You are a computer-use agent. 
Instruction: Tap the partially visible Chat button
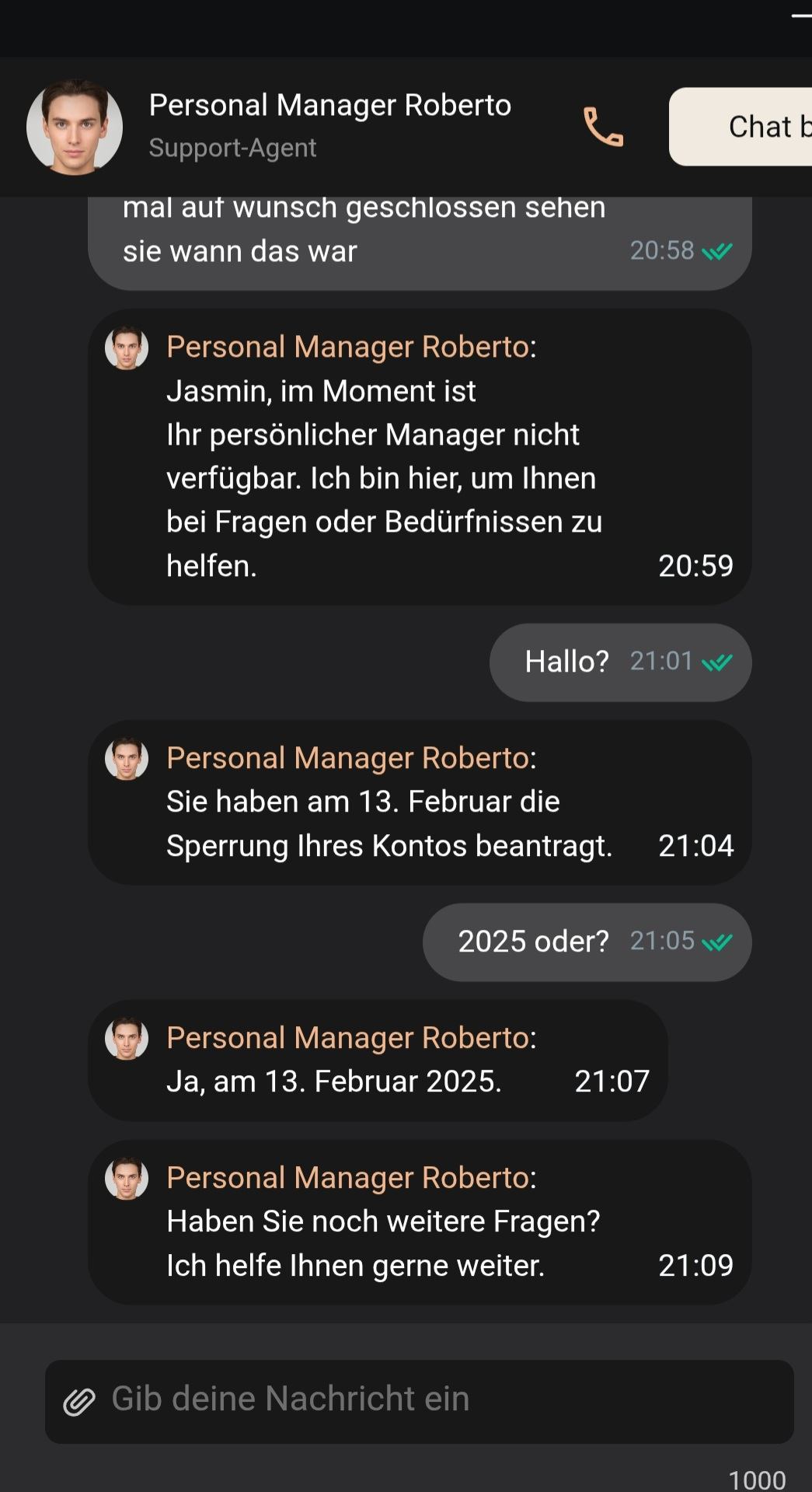pyautogui.click(x=741, y=127)
